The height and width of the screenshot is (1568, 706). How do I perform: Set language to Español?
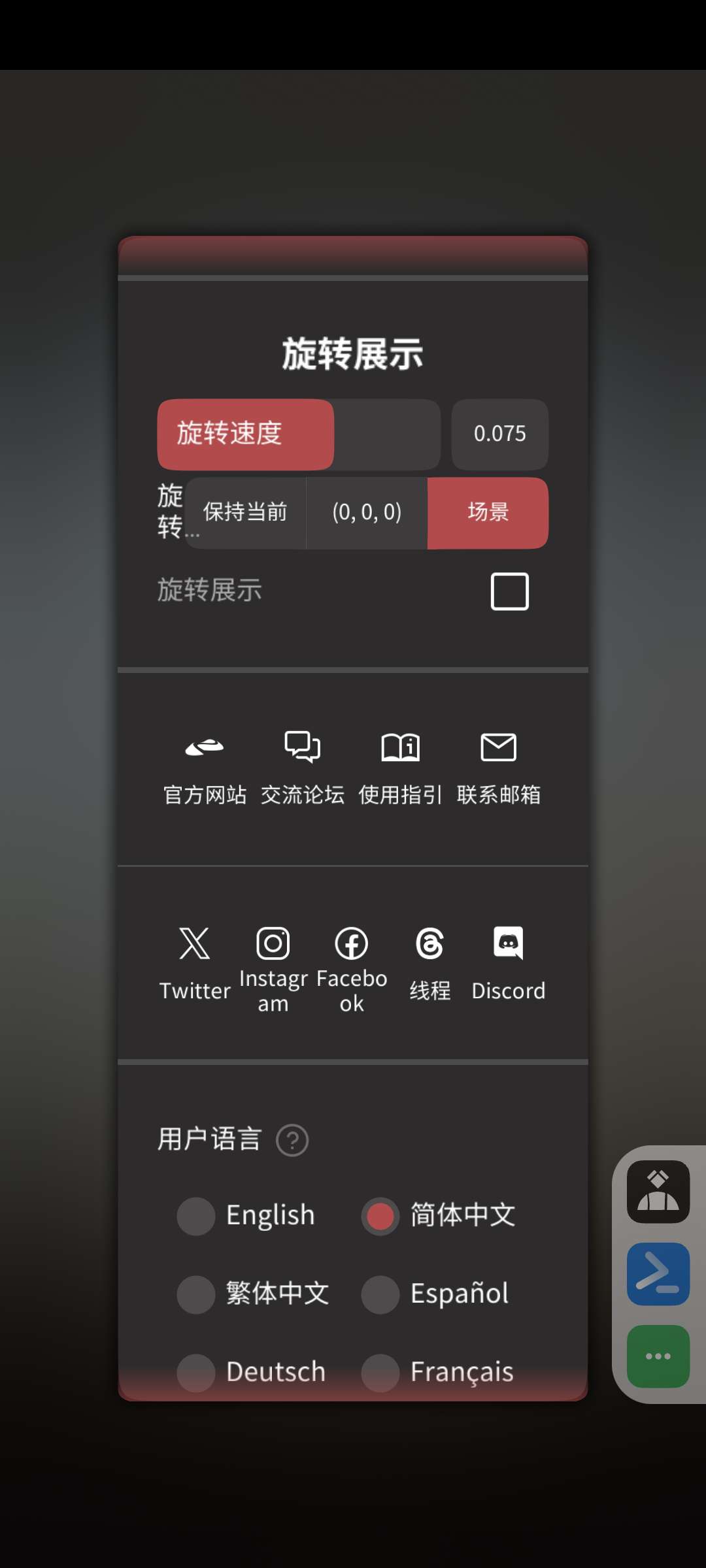pyautogui.click(x=380, y=1294)
